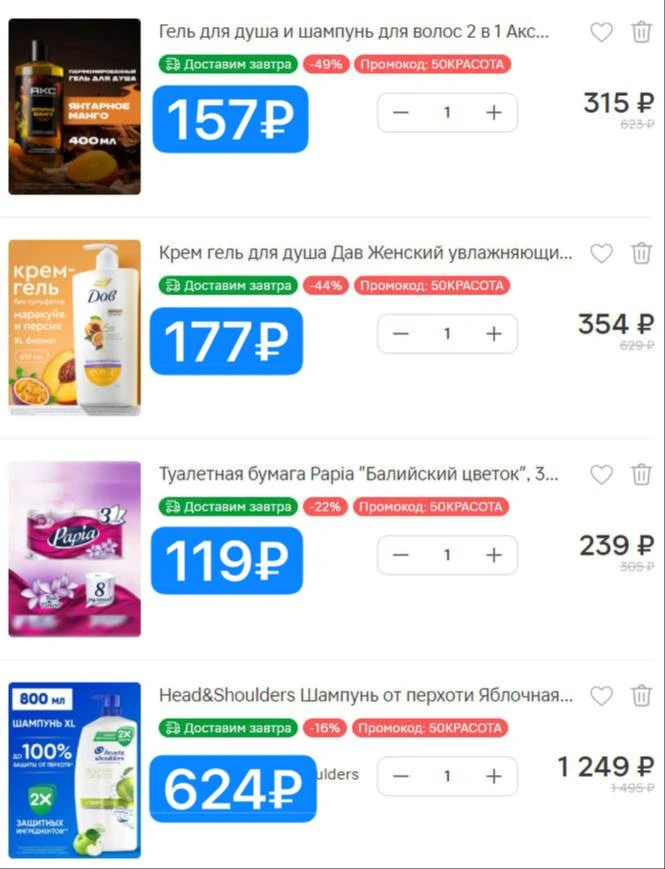This screenshot has width=665, height=869.
Task: Increase Head&Shoulders shampoo quantity
Action: coord(493,776)
